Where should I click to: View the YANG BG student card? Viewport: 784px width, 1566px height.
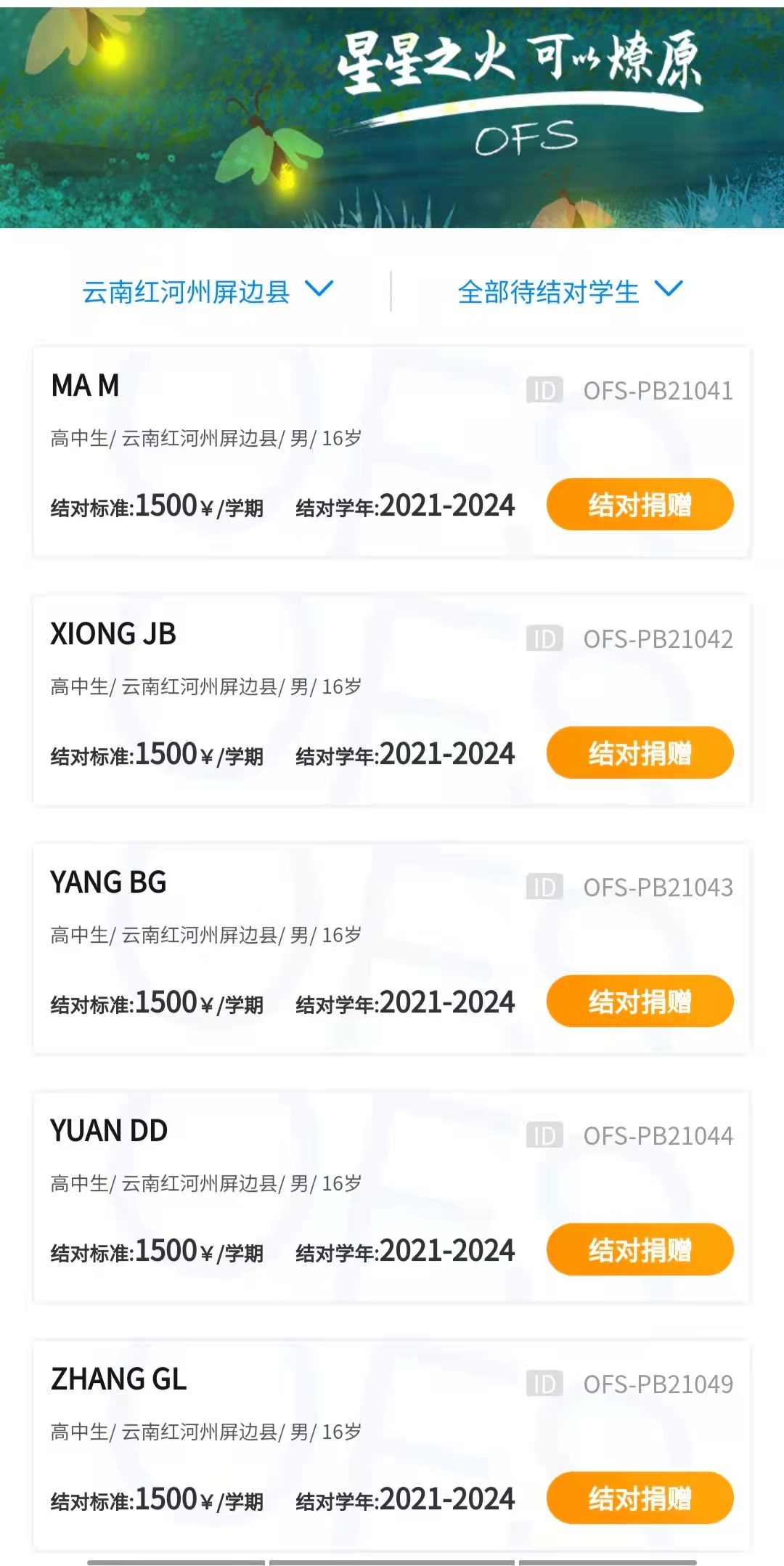coord(391,949)
